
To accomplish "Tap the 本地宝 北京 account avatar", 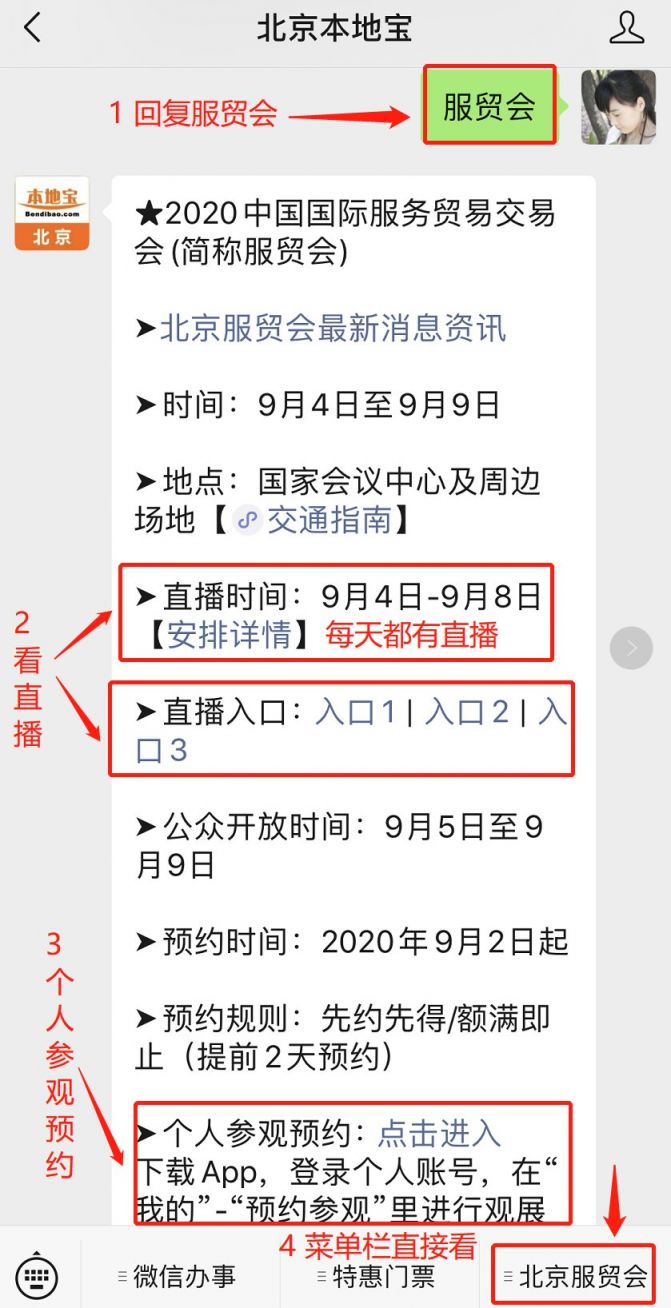I will (x=51, y=213).
